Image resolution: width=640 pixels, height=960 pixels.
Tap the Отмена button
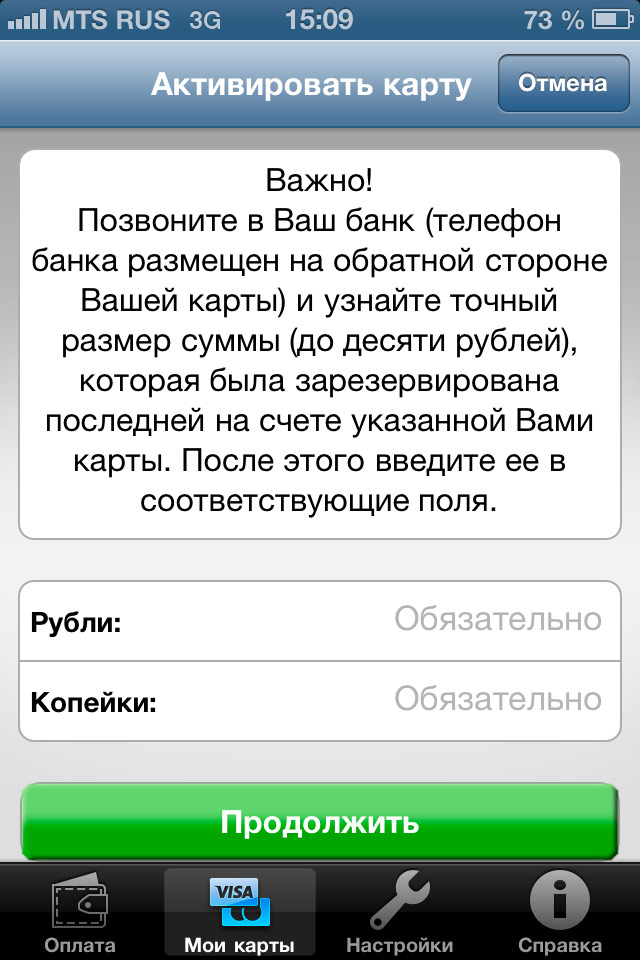563,84
